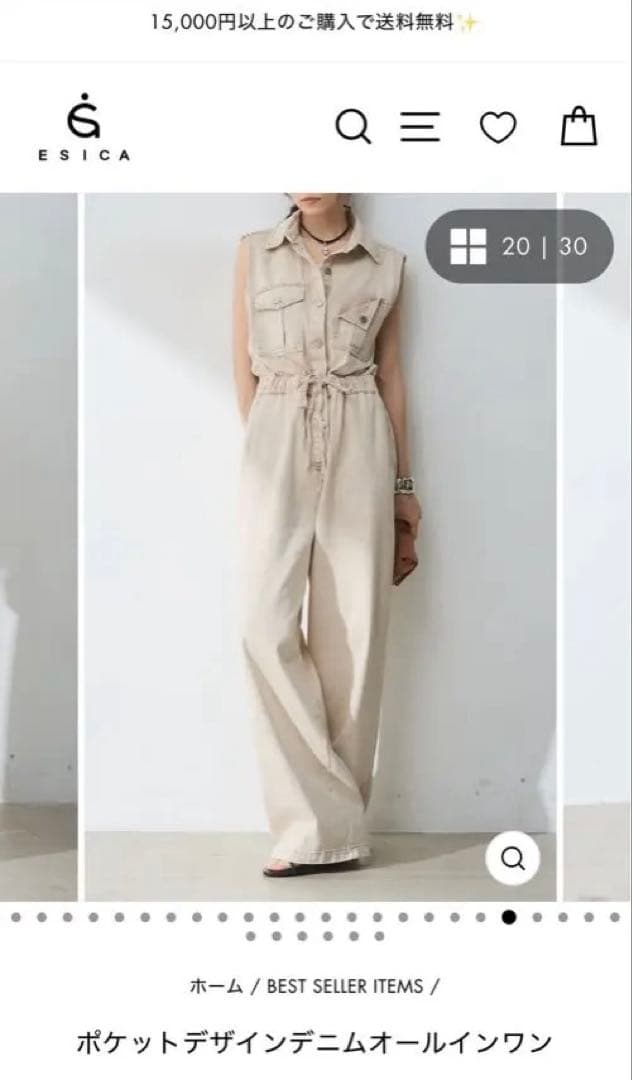Enlarge the beige jumpsuit product photo
This screenshot has width=632, height=1080.
pos(320,540)
